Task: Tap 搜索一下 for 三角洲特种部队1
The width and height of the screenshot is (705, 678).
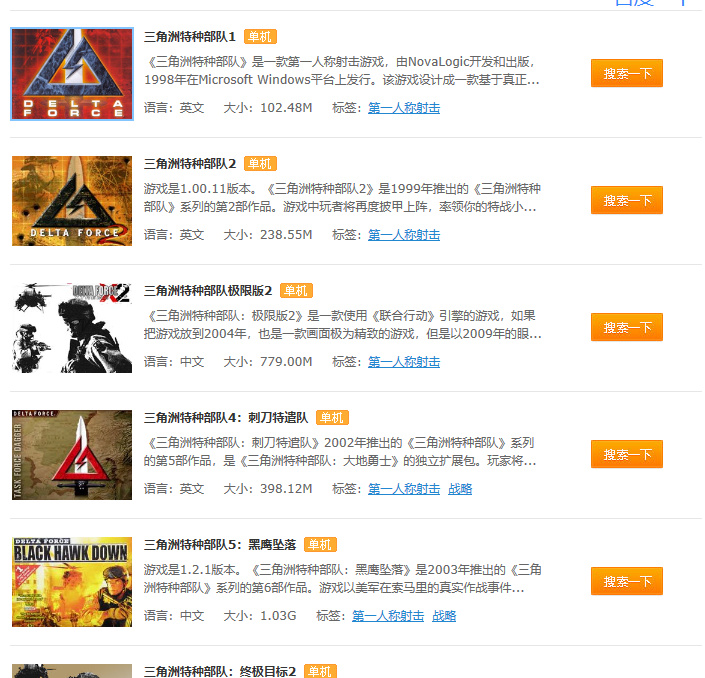Action: click(x=626, y=74)
